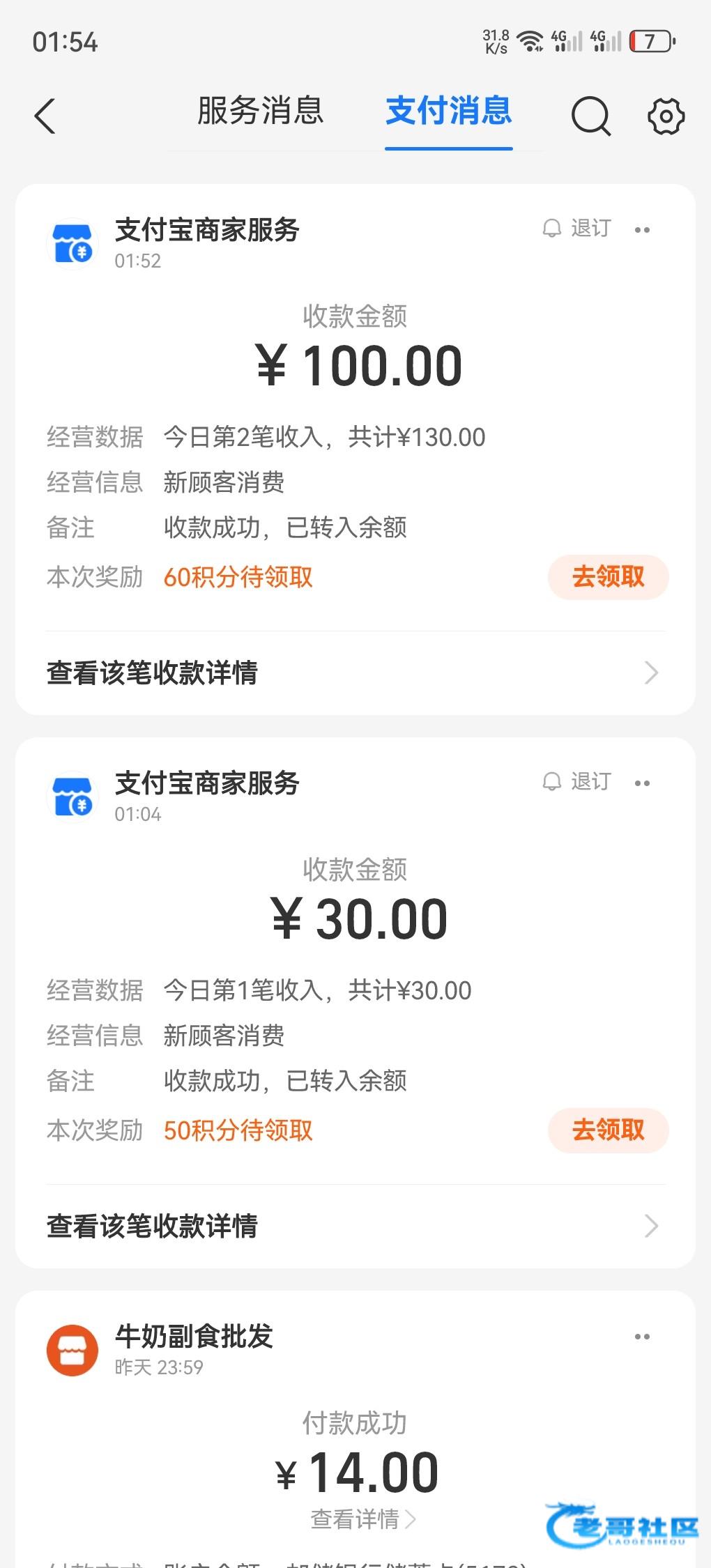
Task: Open overflow menu on 牛奶副食批发 message
Action: coord(642,1337)
